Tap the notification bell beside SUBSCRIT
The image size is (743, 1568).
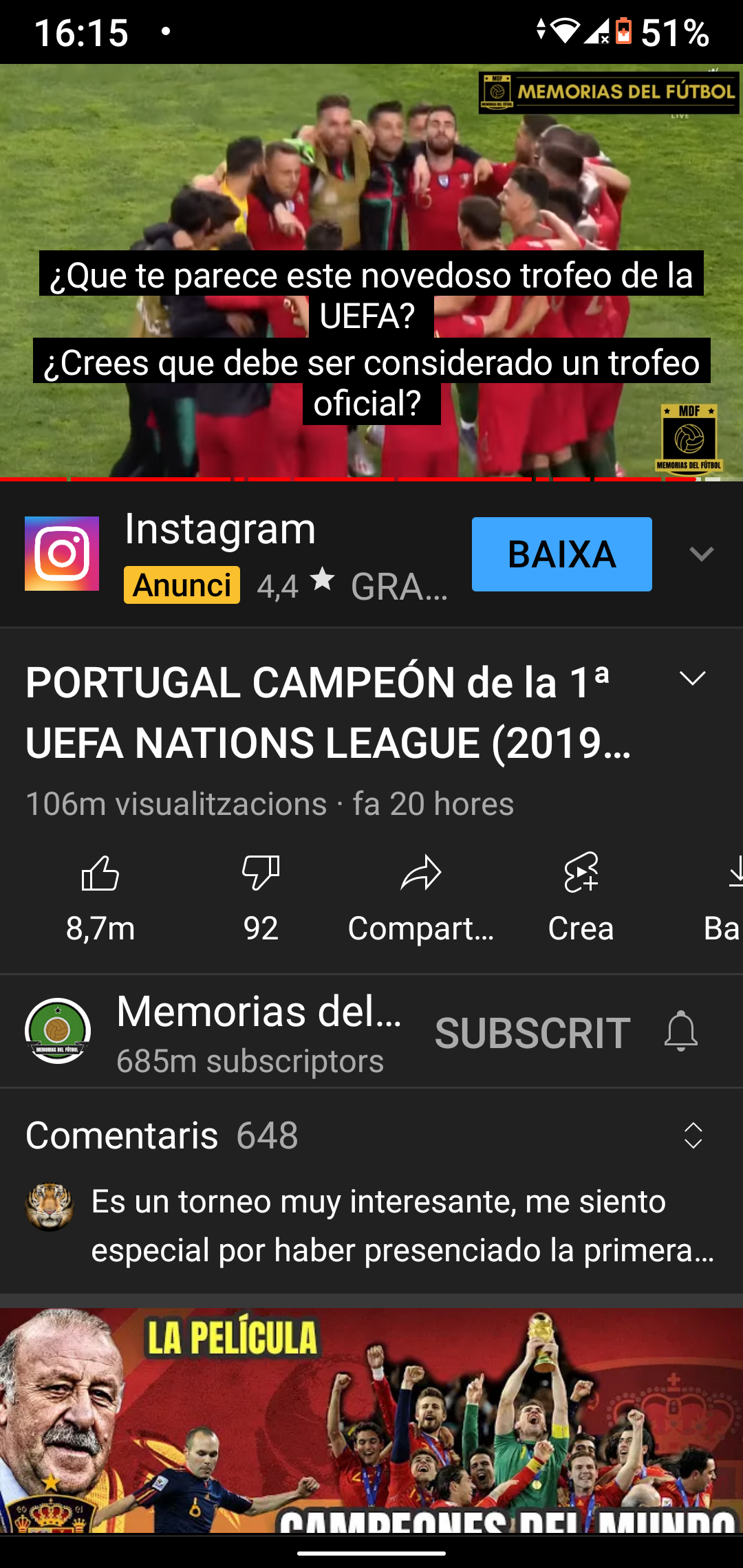point(680,1032)
